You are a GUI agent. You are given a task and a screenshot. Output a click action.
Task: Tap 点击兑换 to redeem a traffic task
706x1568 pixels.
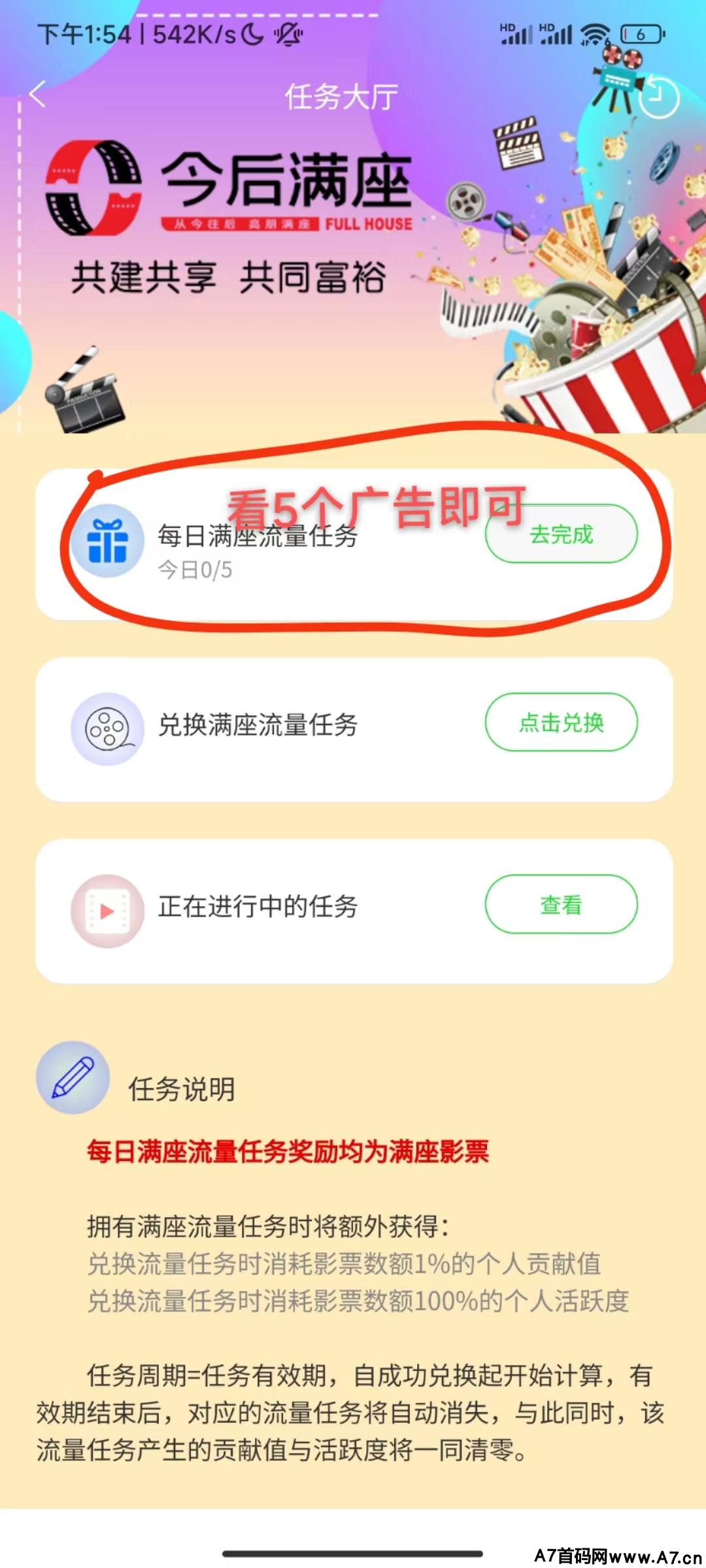tap(561, 723)
